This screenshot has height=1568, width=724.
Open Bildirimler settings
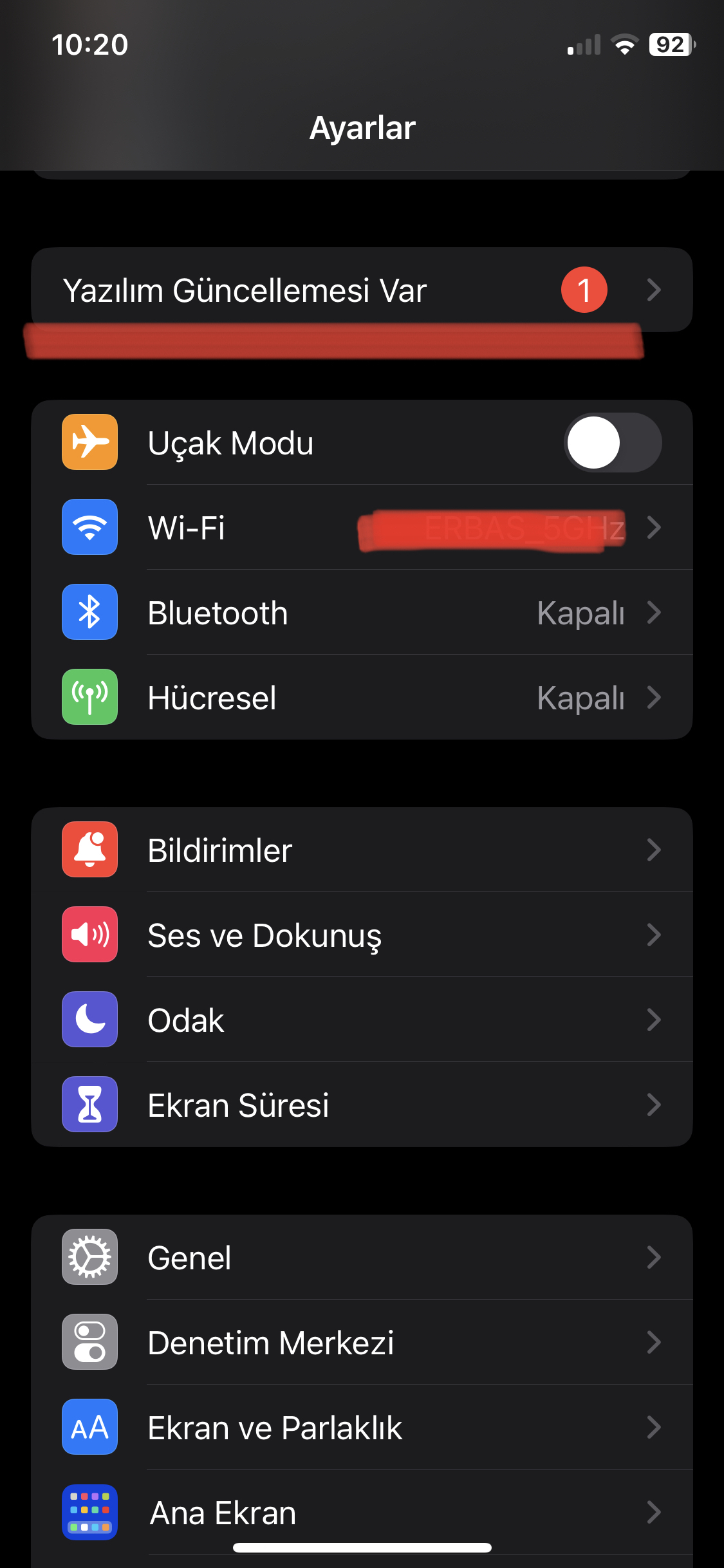pyautogui.click(x=362, y=850)
